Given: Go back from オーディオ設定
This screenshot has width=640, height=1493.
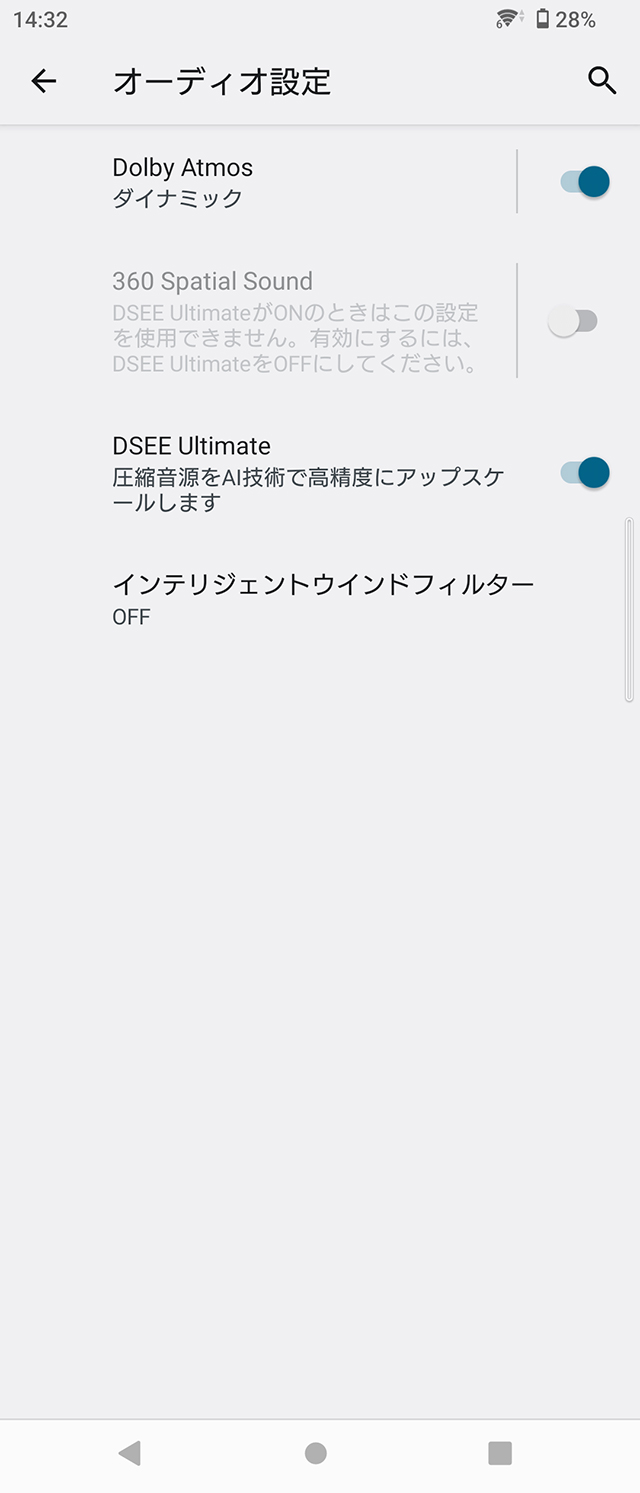Looking at the screenshot, I should 44,81.
